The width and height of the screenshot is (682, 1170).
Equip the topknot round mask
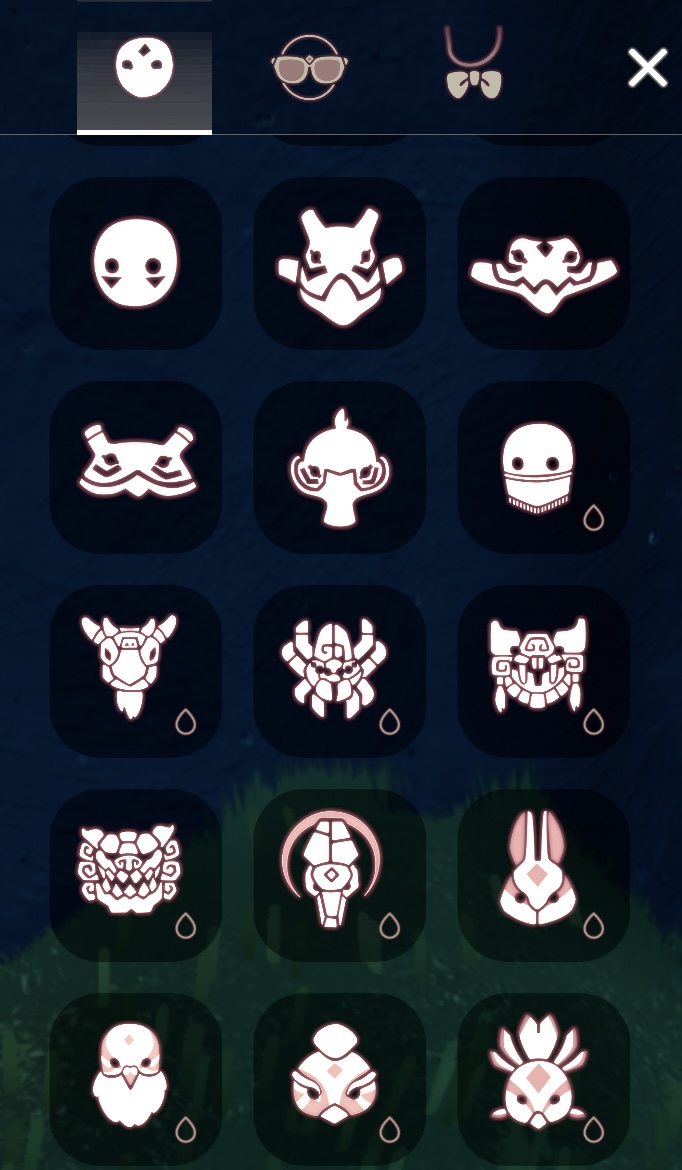340,467
